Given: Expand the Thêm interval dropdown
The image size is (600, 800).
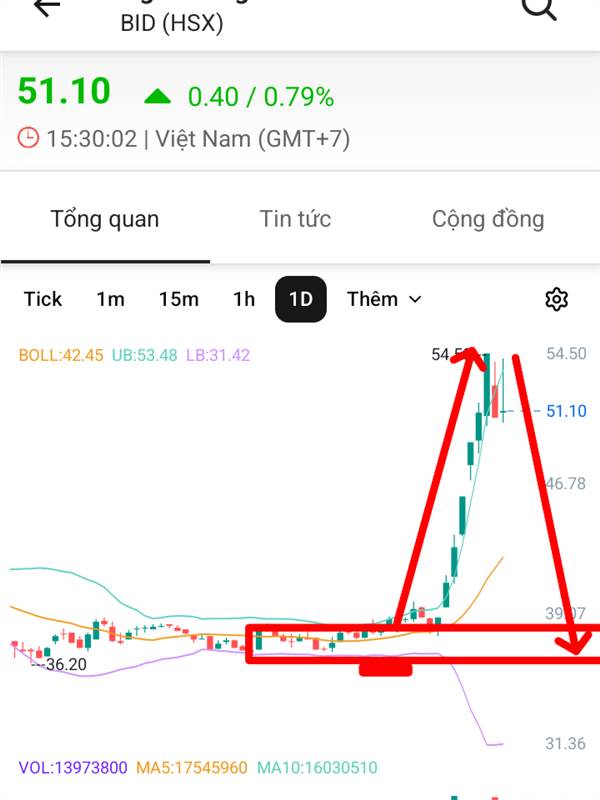Looking at the screenshot, I should click(385, 299).
